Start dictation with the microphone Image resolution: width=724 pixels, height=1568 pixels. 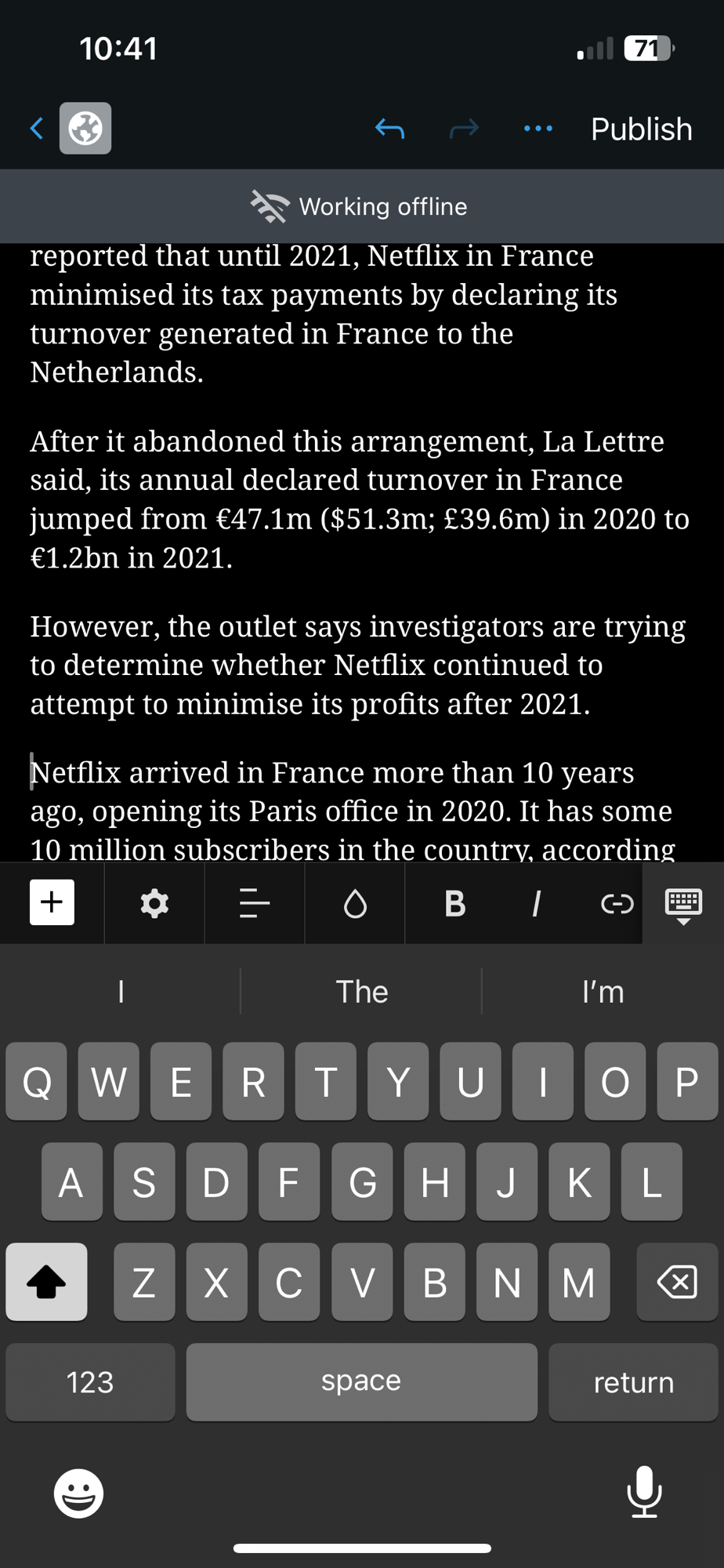[x=644, y=1492]
